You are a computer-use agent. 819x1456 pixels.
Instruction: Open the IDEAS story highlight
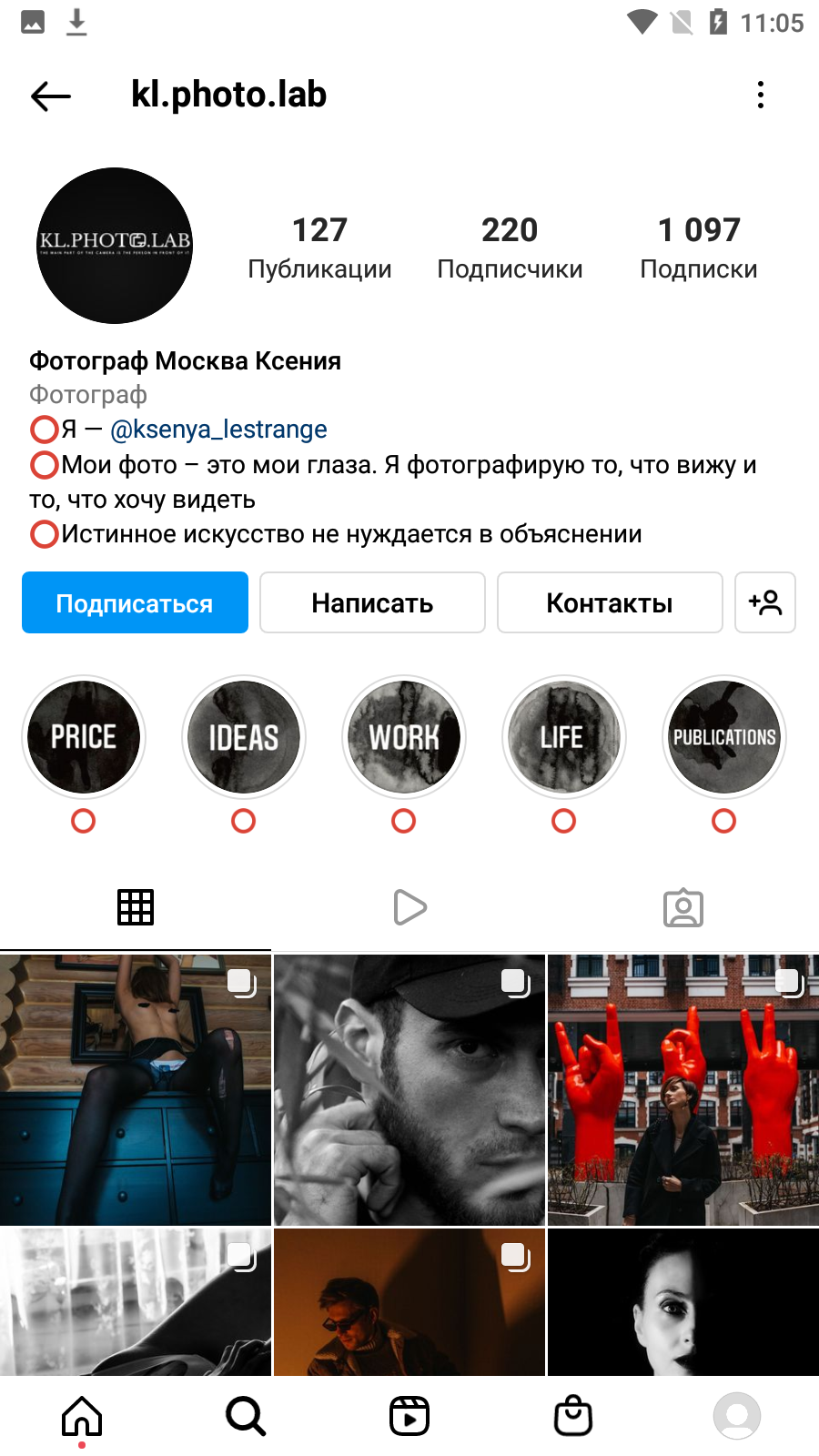[x=244, y=737]
